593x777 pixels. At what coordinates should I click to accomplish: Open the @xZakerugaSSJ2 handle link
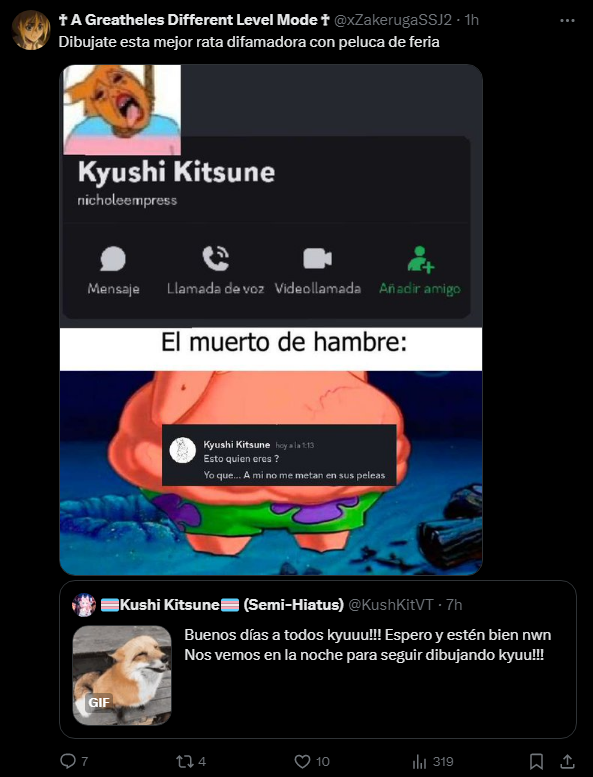(x=393, y=20)
